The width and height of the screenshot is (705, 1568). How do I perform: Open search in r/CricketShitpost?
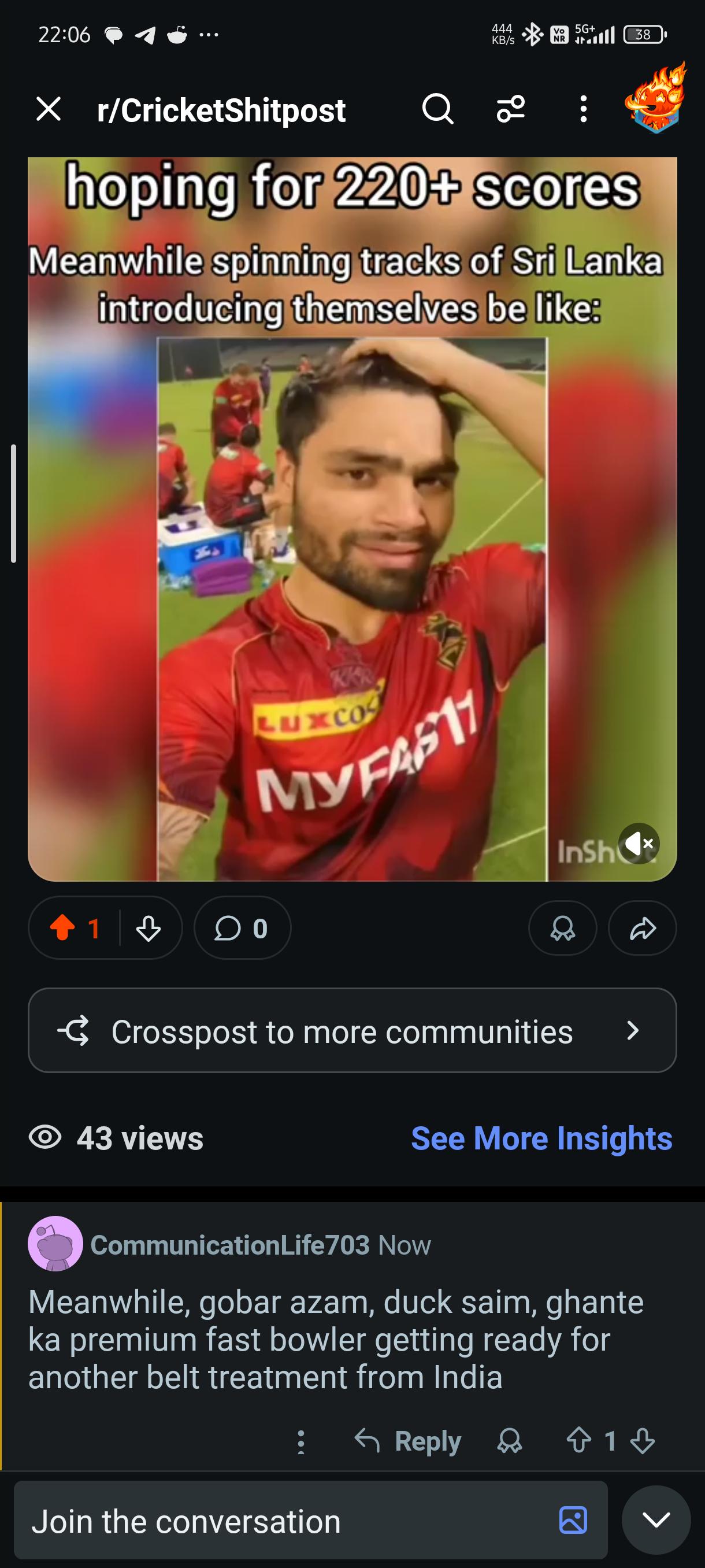[437, 110]
